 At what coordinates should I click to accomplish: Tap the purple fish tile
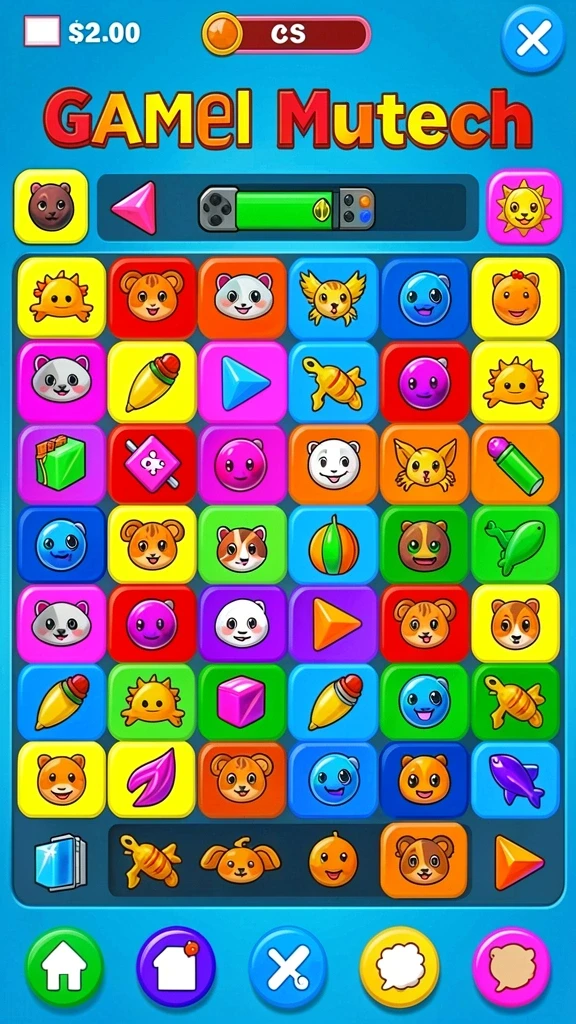click(515, 780)
